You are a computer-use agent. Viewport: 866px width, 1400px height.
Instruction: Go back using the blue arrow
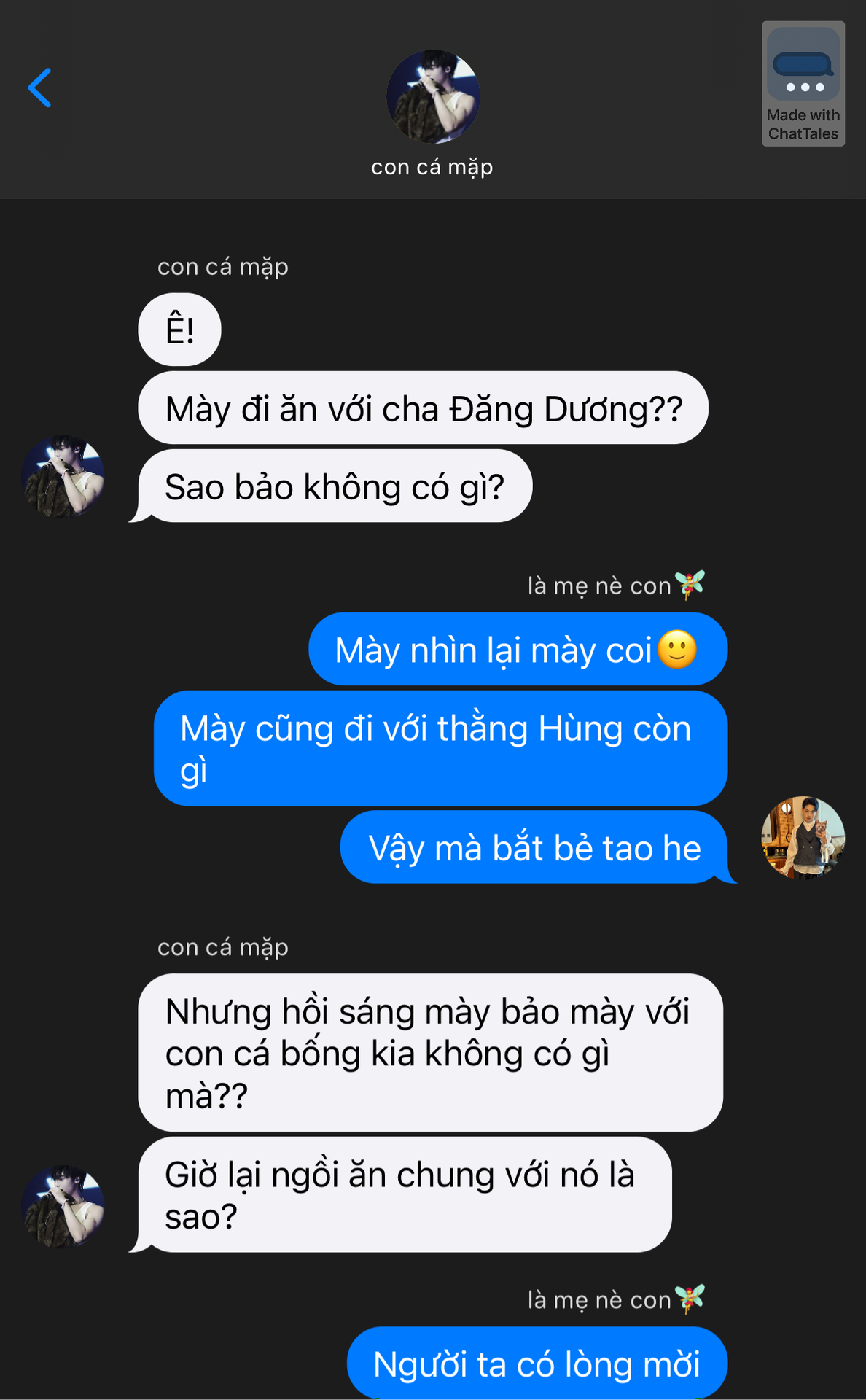[x=39, y=87]
